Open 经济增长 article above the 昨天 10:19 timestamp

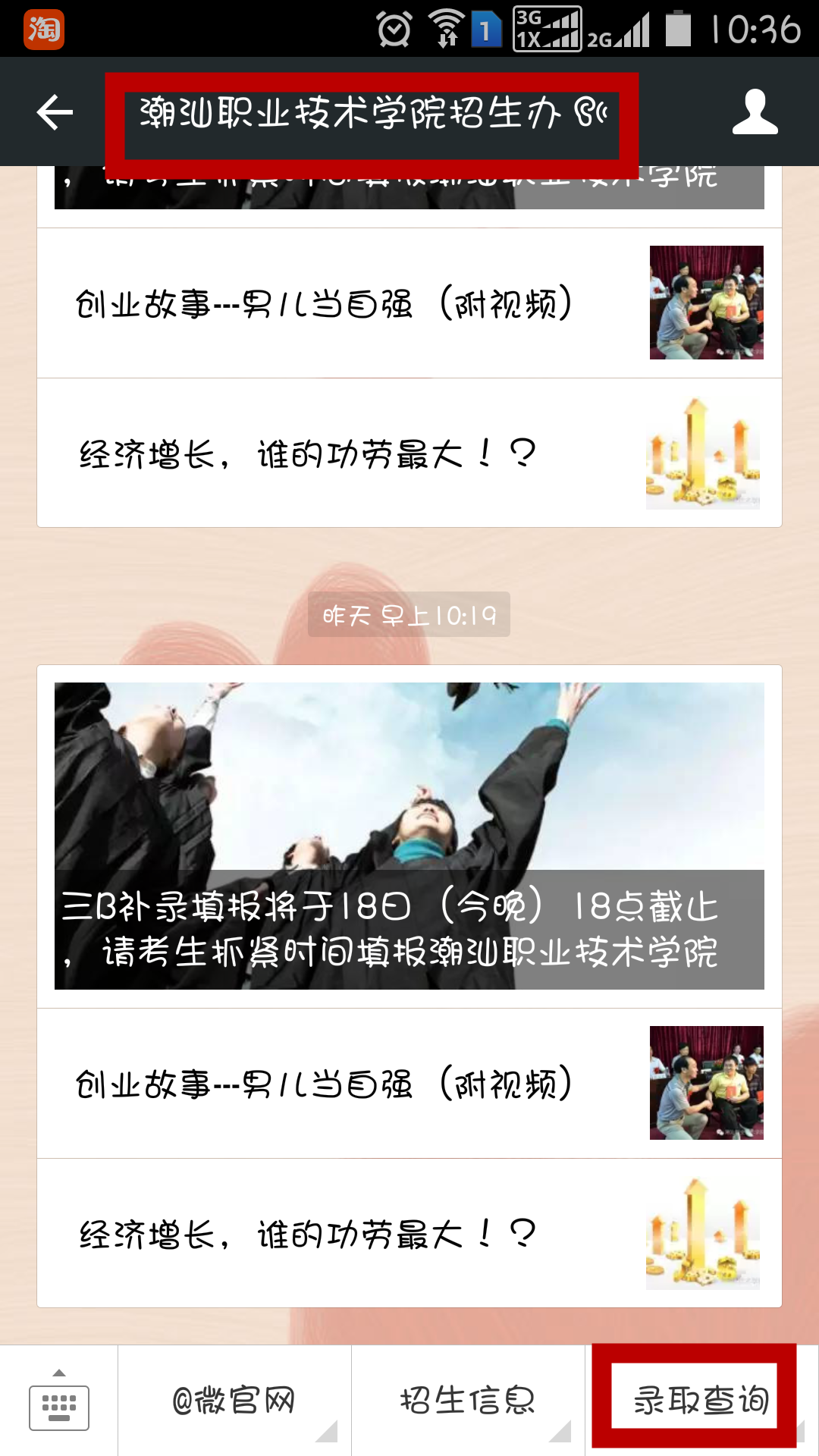409,453
